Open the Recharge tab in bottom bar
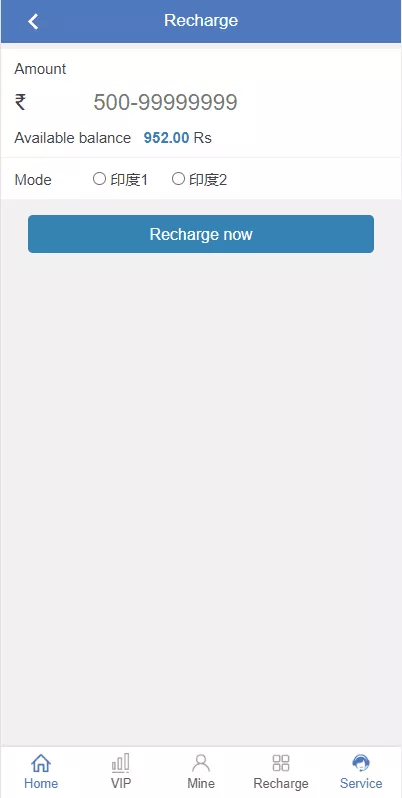Screen dimensions: 402x798 281,772
